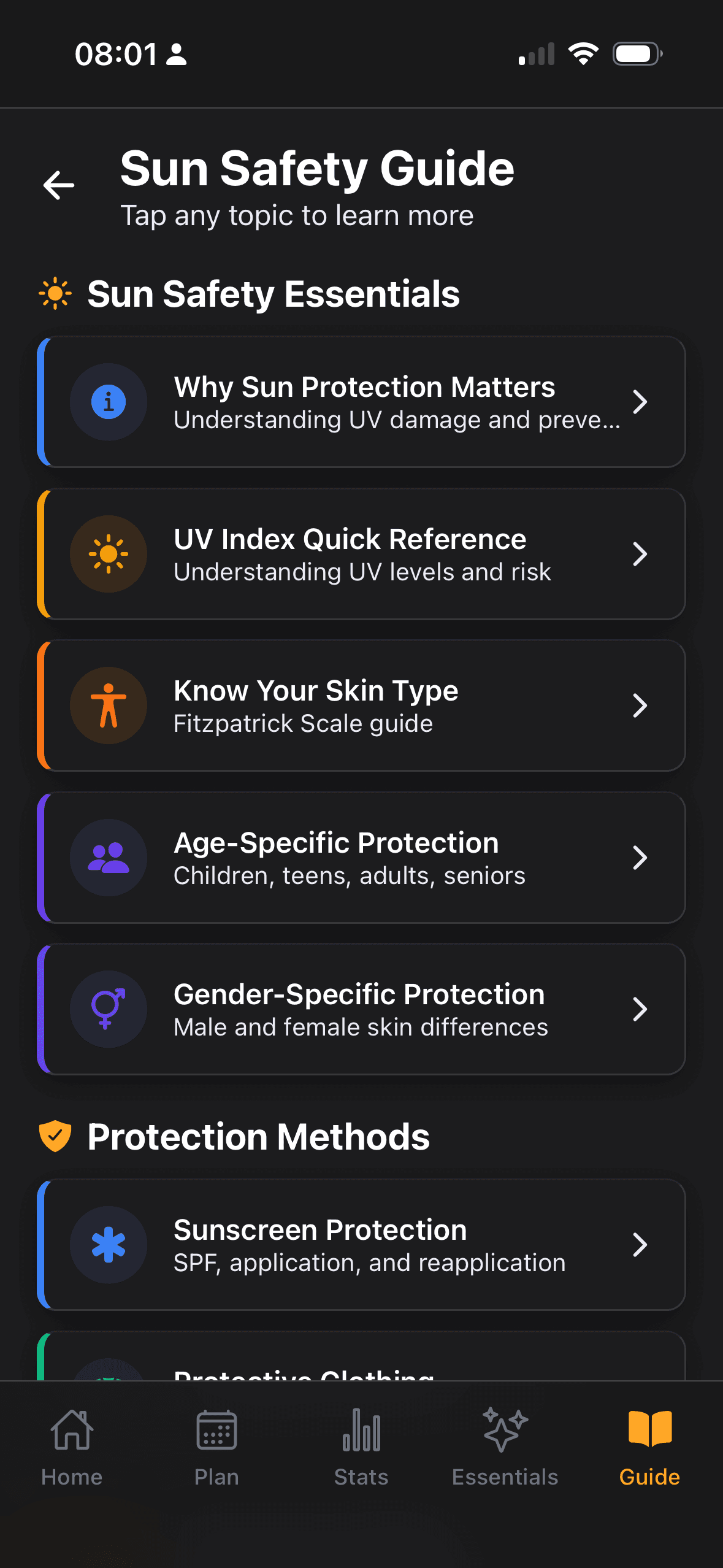The image size is (723, 1568).
Task: Tap the sun icon beside Sun Safety Essentials
Action: pos(55,293)
